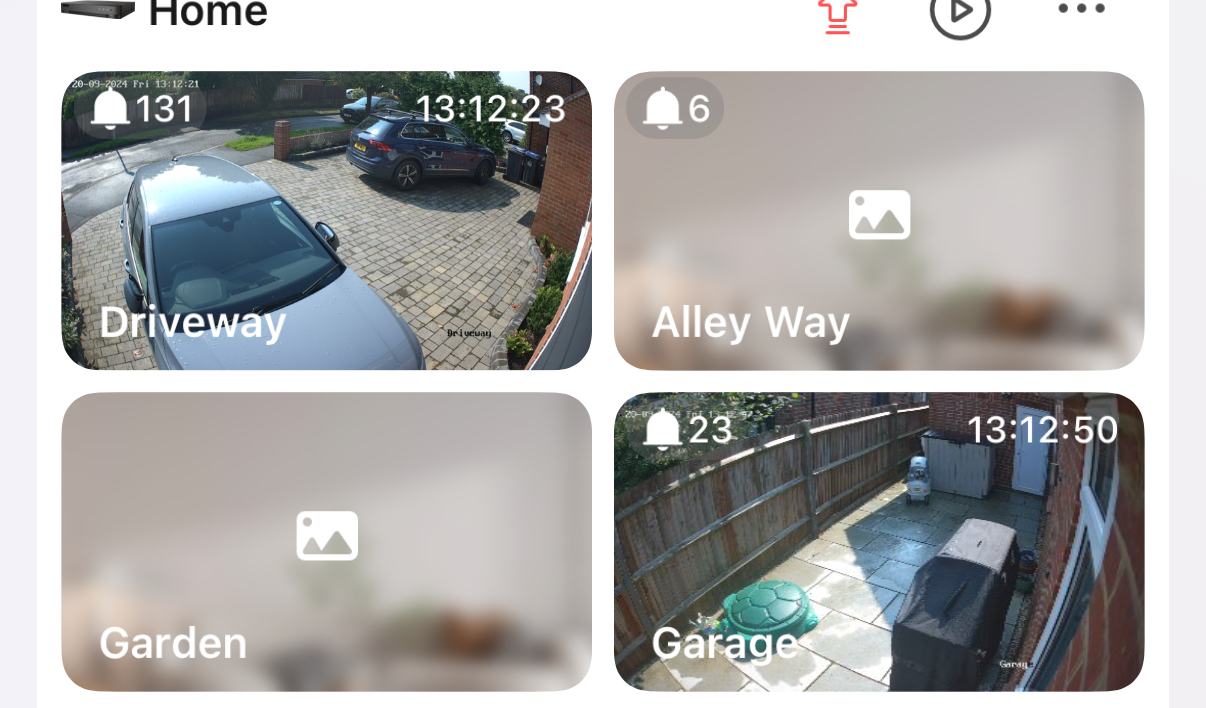1206x708 pixels.
Task: Start live playback of all cameras
Action: pos(959,12)
